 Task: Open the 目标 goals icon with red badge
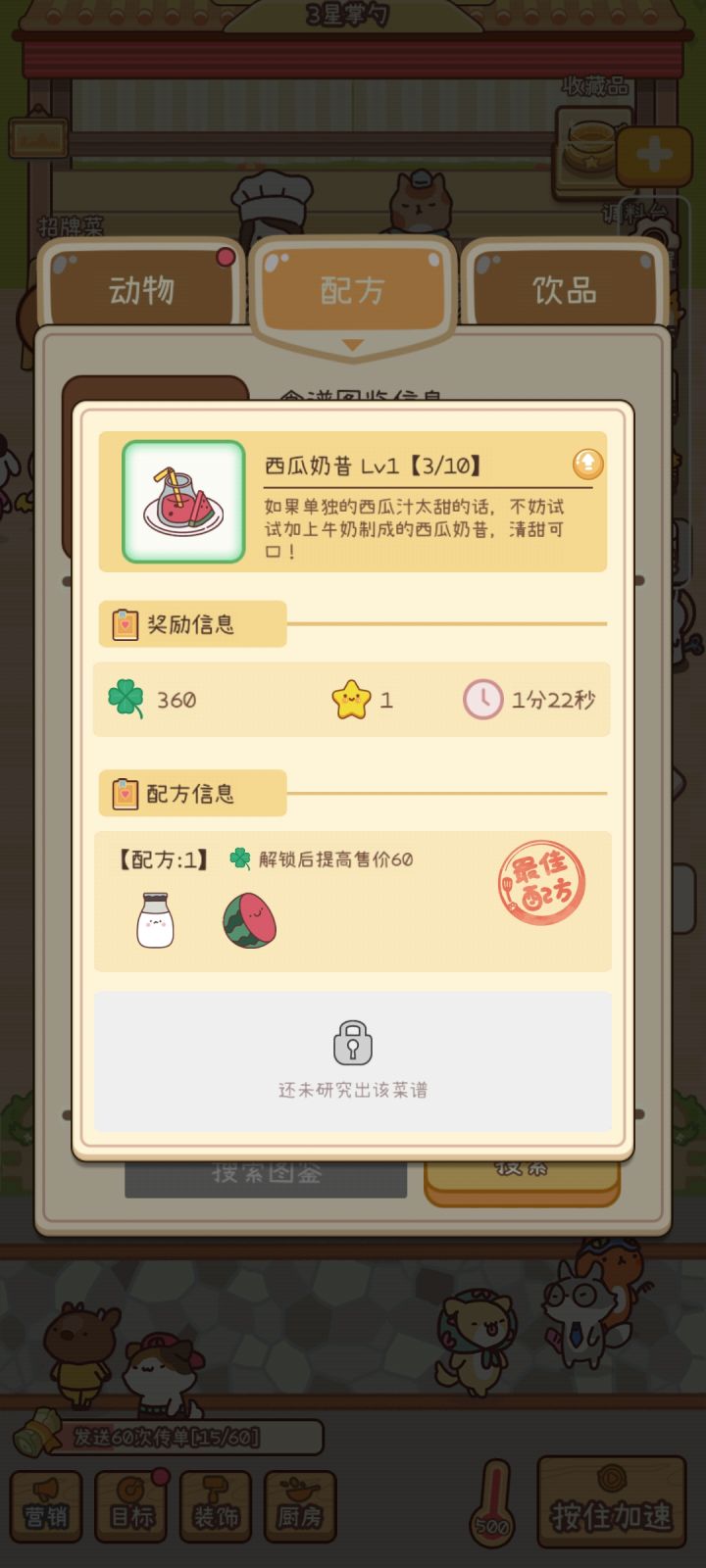coord(130,1504)
